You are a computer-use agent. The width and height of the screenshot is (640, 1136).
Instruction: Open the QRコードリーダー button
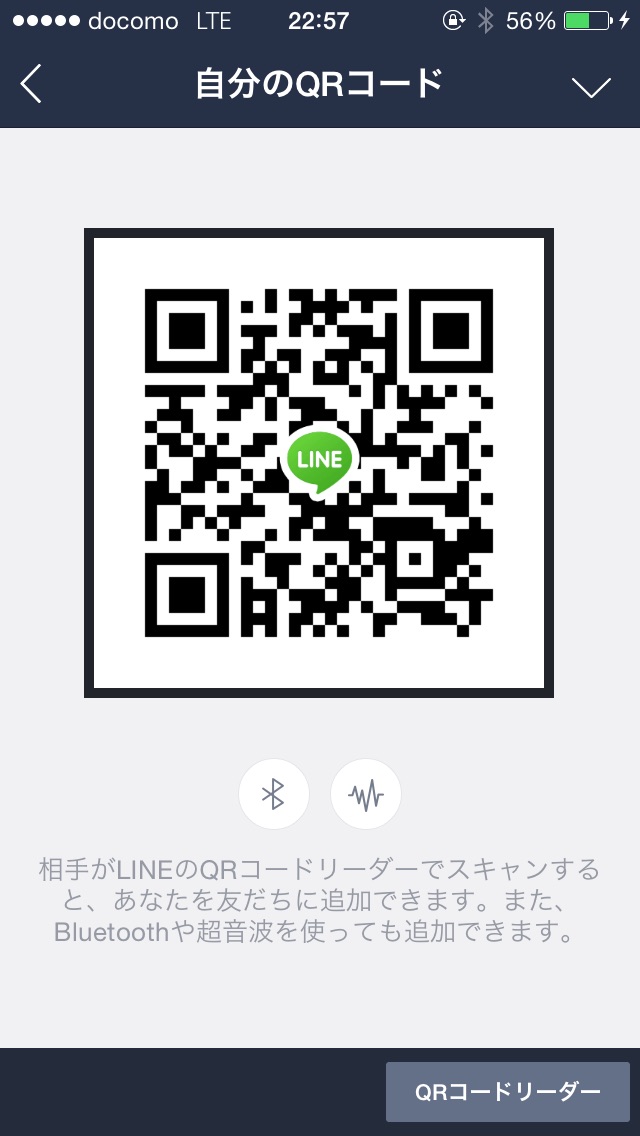[x=507, y=1092]
